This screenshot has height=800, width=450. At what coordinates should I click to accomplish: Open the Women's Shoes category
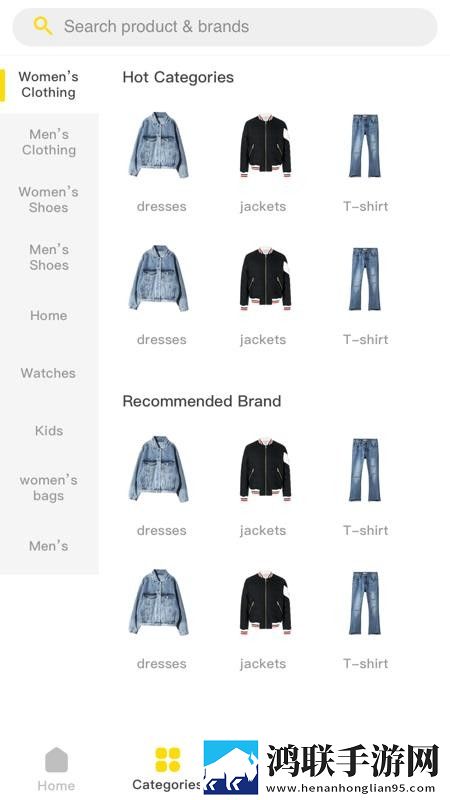click(x=49, y=200)
